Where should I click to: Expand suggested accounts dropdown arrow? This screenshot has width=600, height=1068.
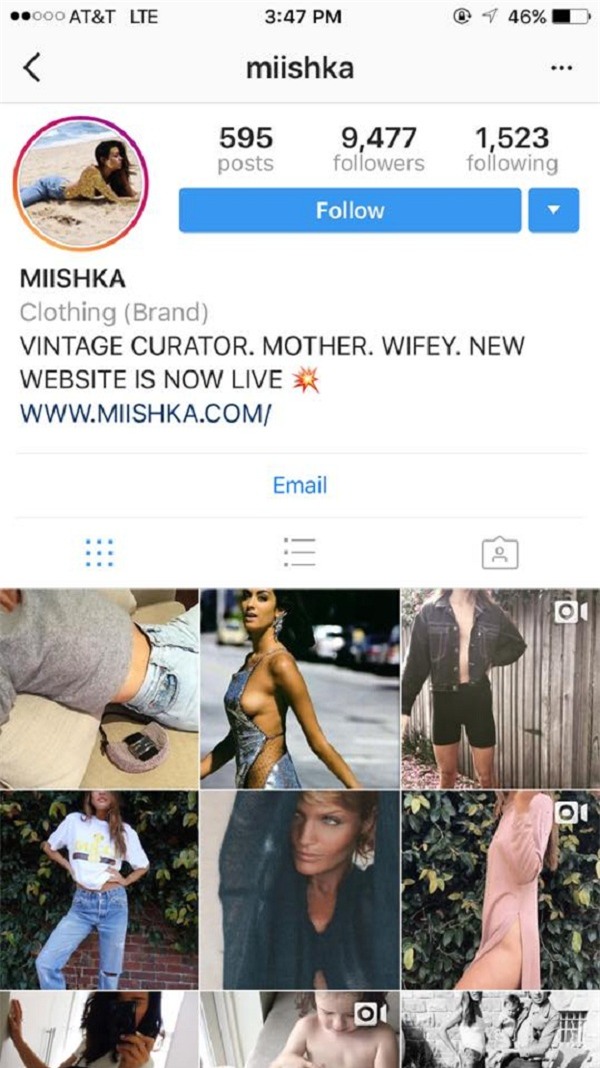(x=553, y=210)
